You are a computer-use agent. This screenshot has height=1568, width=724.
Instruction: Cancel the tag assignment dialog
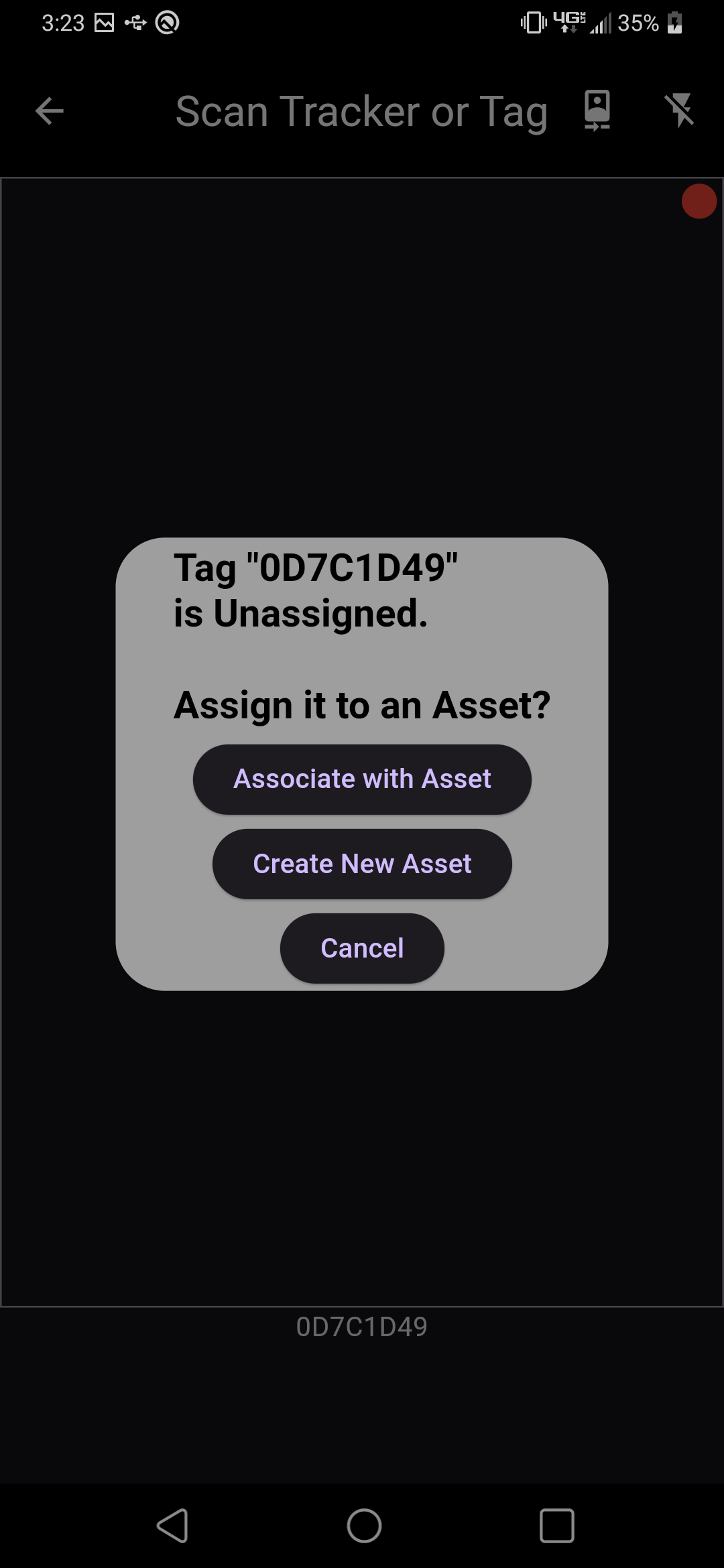[x=362, y=948]
